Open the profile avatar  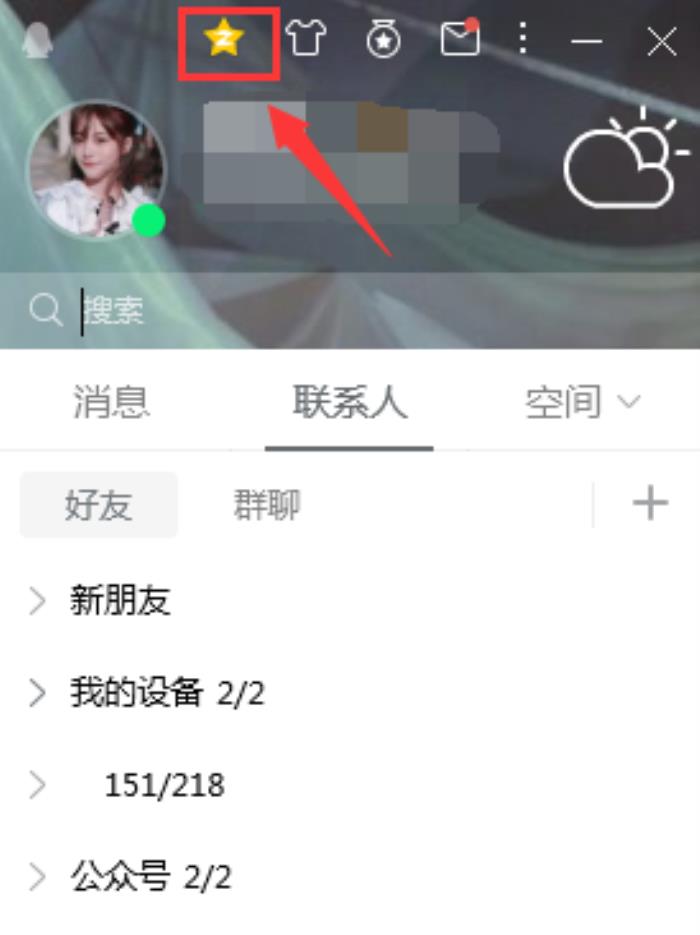coord(96,170)
